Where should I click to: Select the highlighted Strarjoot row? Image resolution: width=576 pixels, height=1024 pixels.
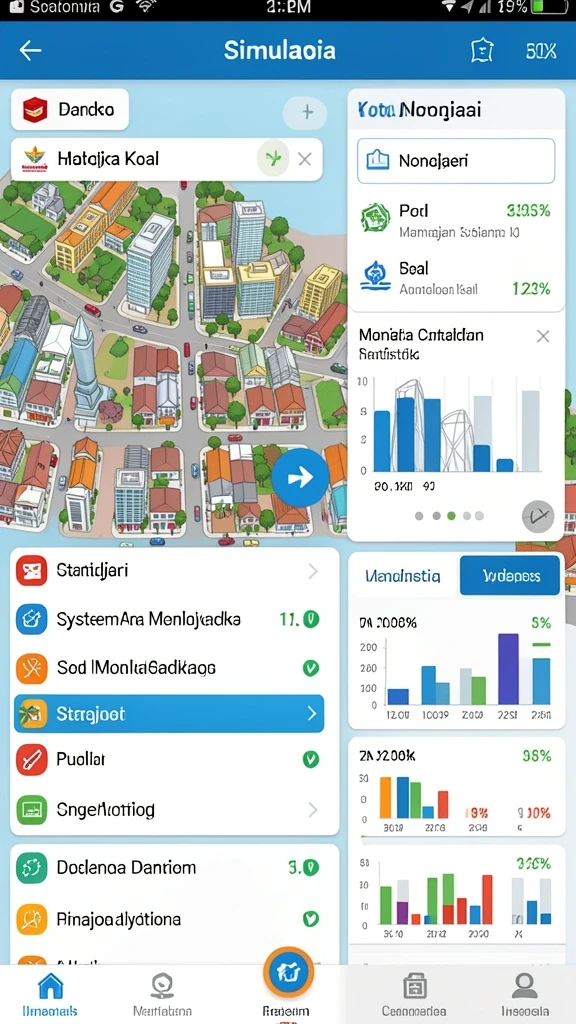point(169,714)
